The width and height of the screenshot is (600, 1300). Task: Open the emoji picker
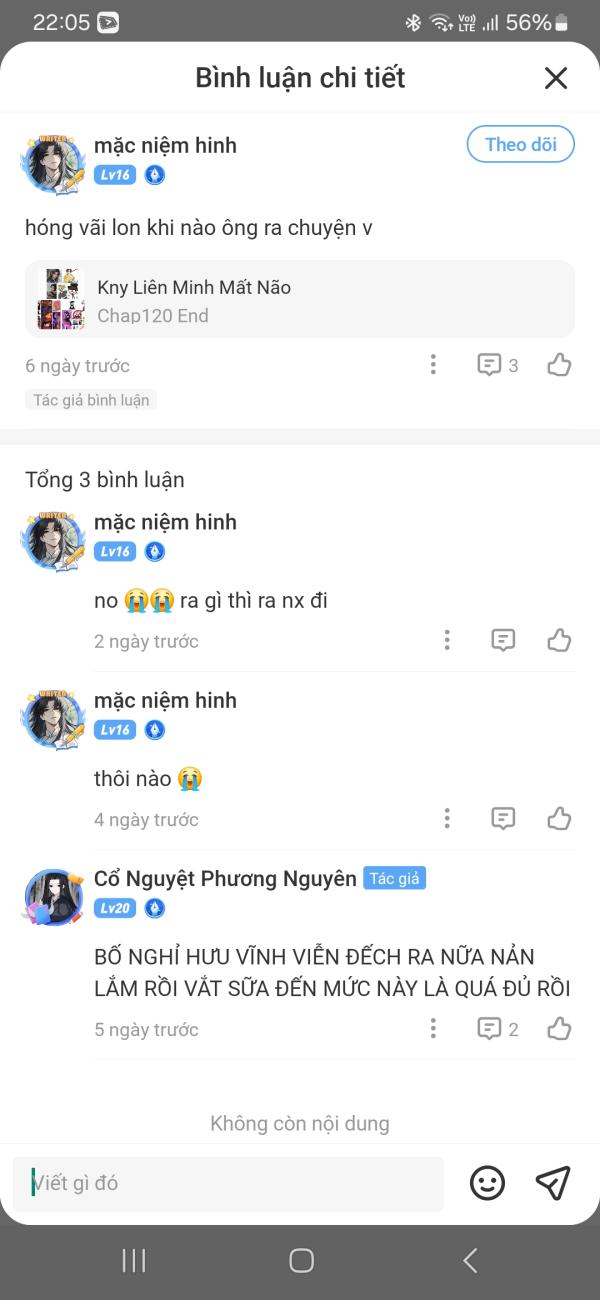(487, 1183)
